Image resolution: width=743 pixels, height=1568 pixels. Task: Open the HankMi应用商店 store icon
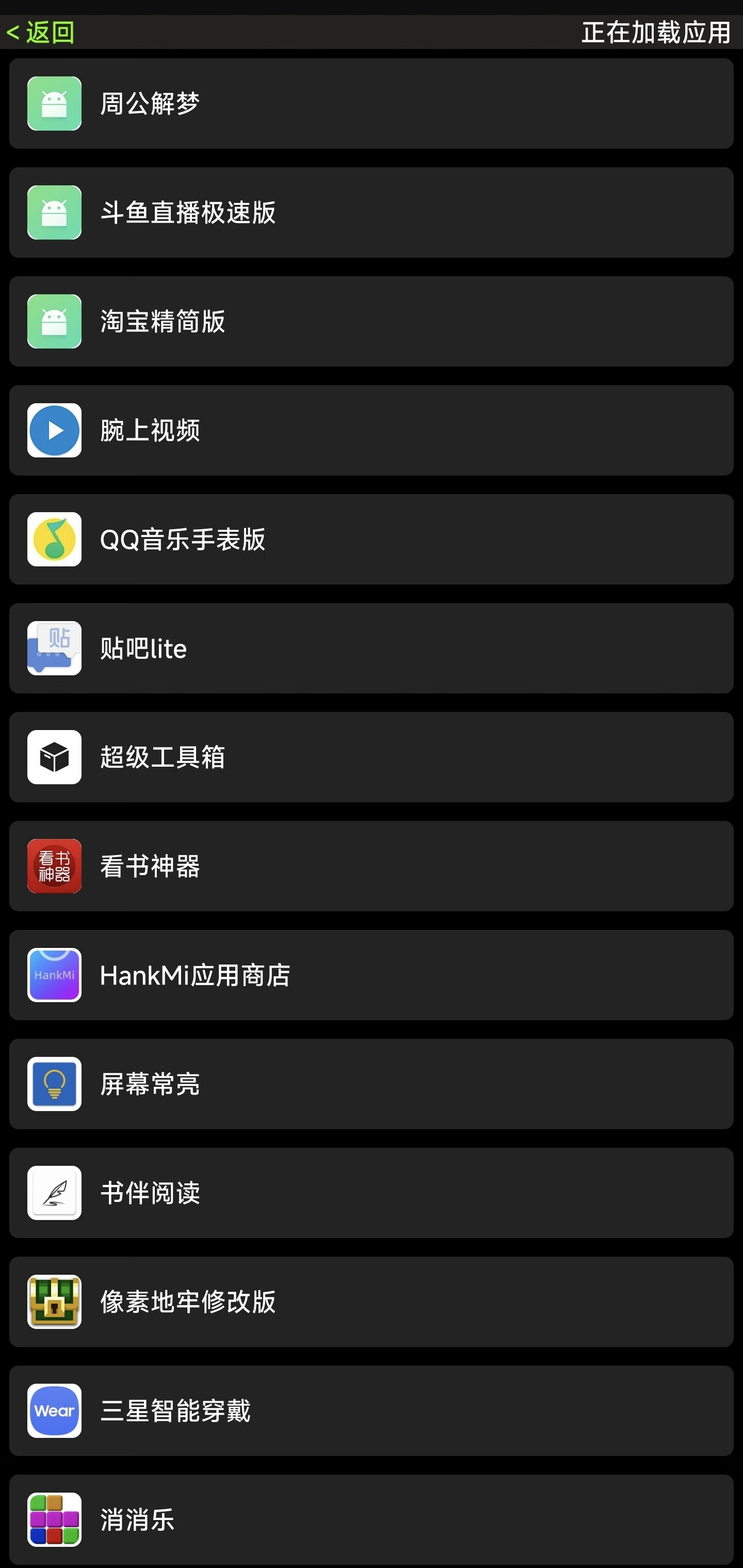click(54, 975)
